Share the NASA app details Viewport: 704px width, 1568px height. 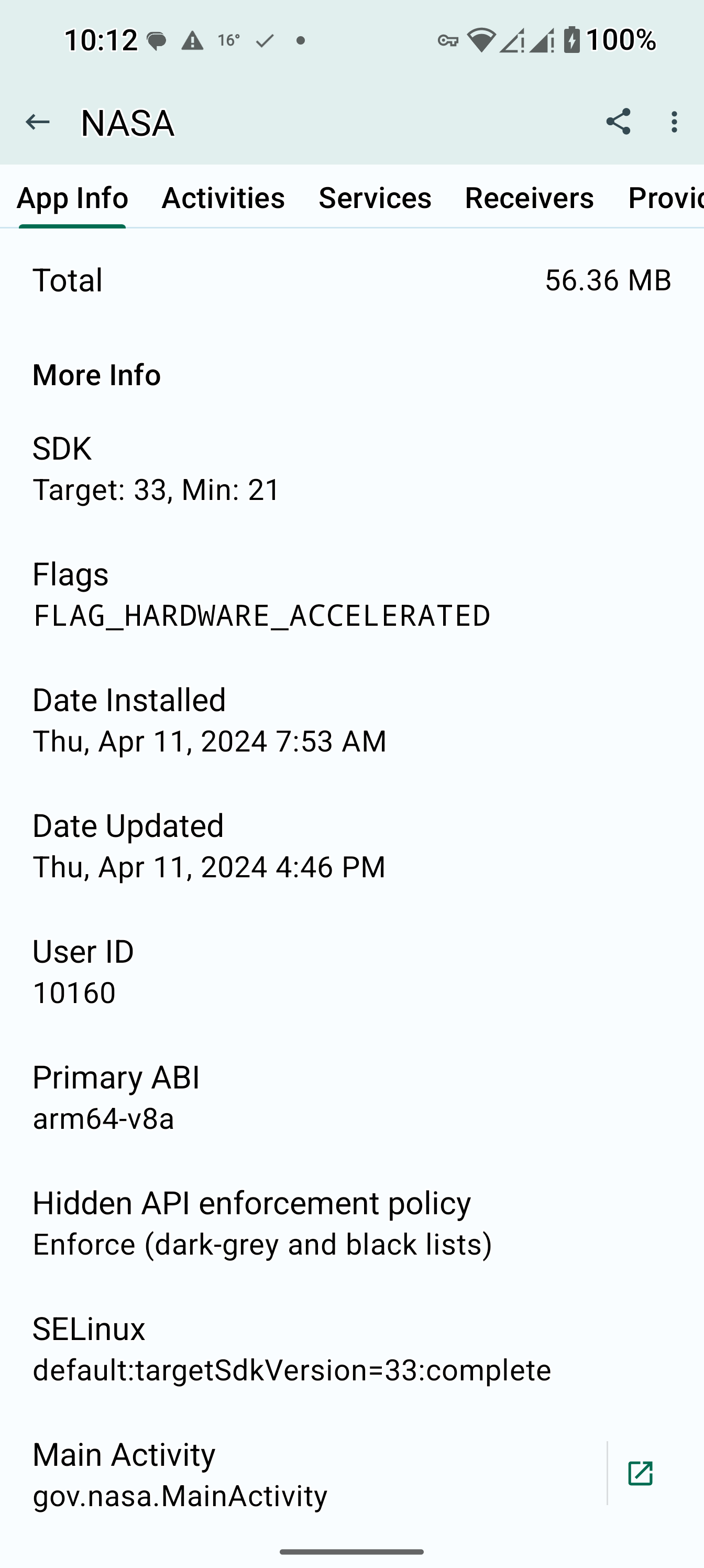(618, 122)
